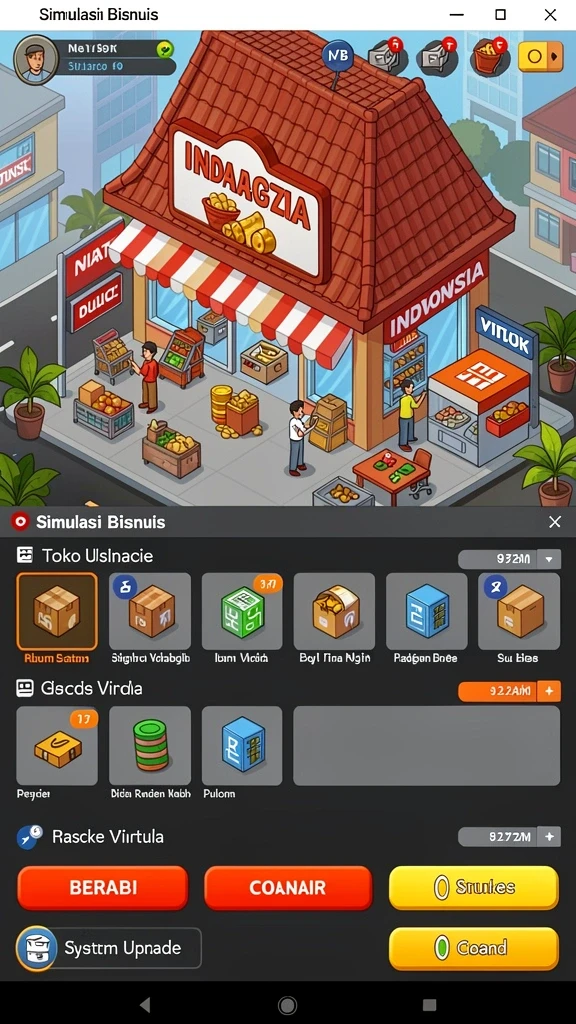
Task: Select the Su Bes box item
Action: [x=519, y=612]
